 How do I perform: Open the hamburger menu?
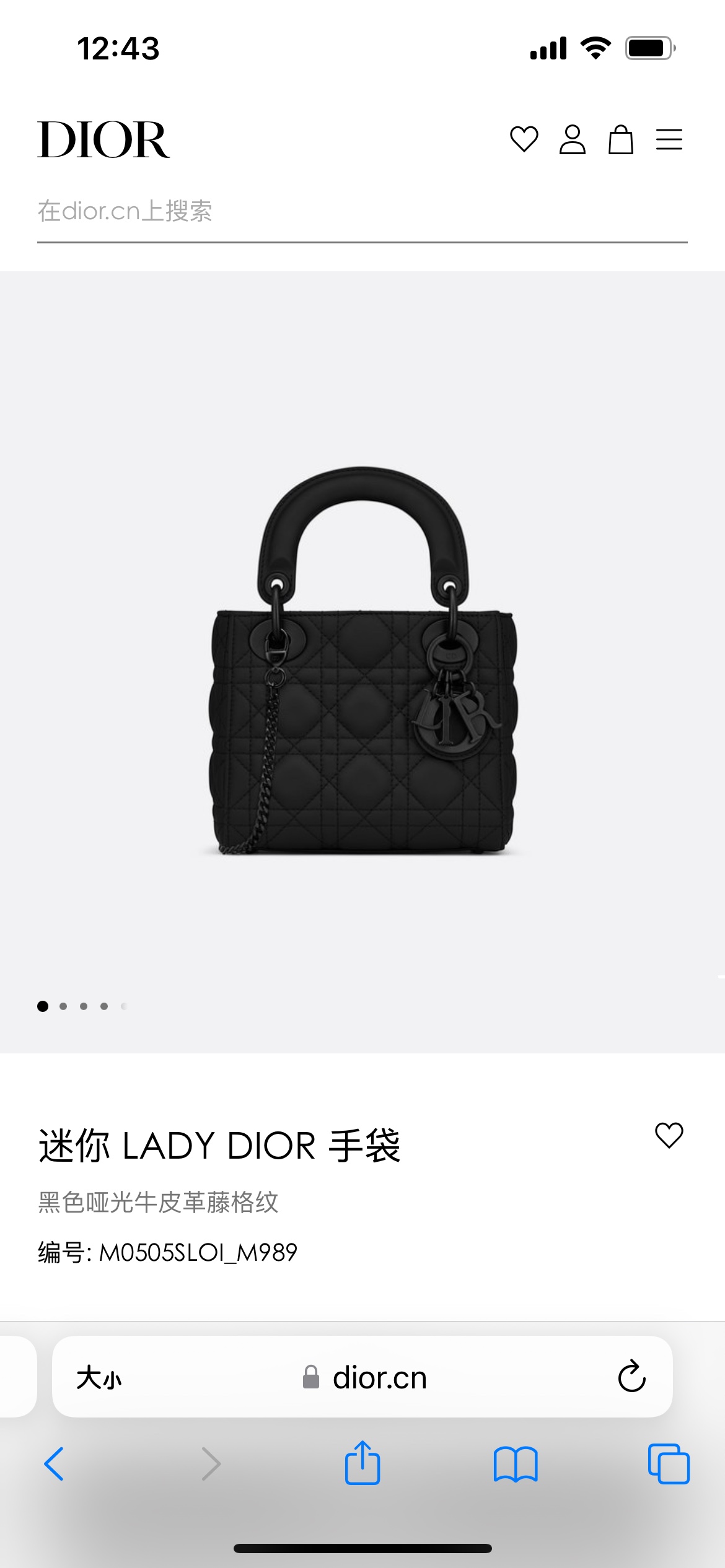pos(669,139)
